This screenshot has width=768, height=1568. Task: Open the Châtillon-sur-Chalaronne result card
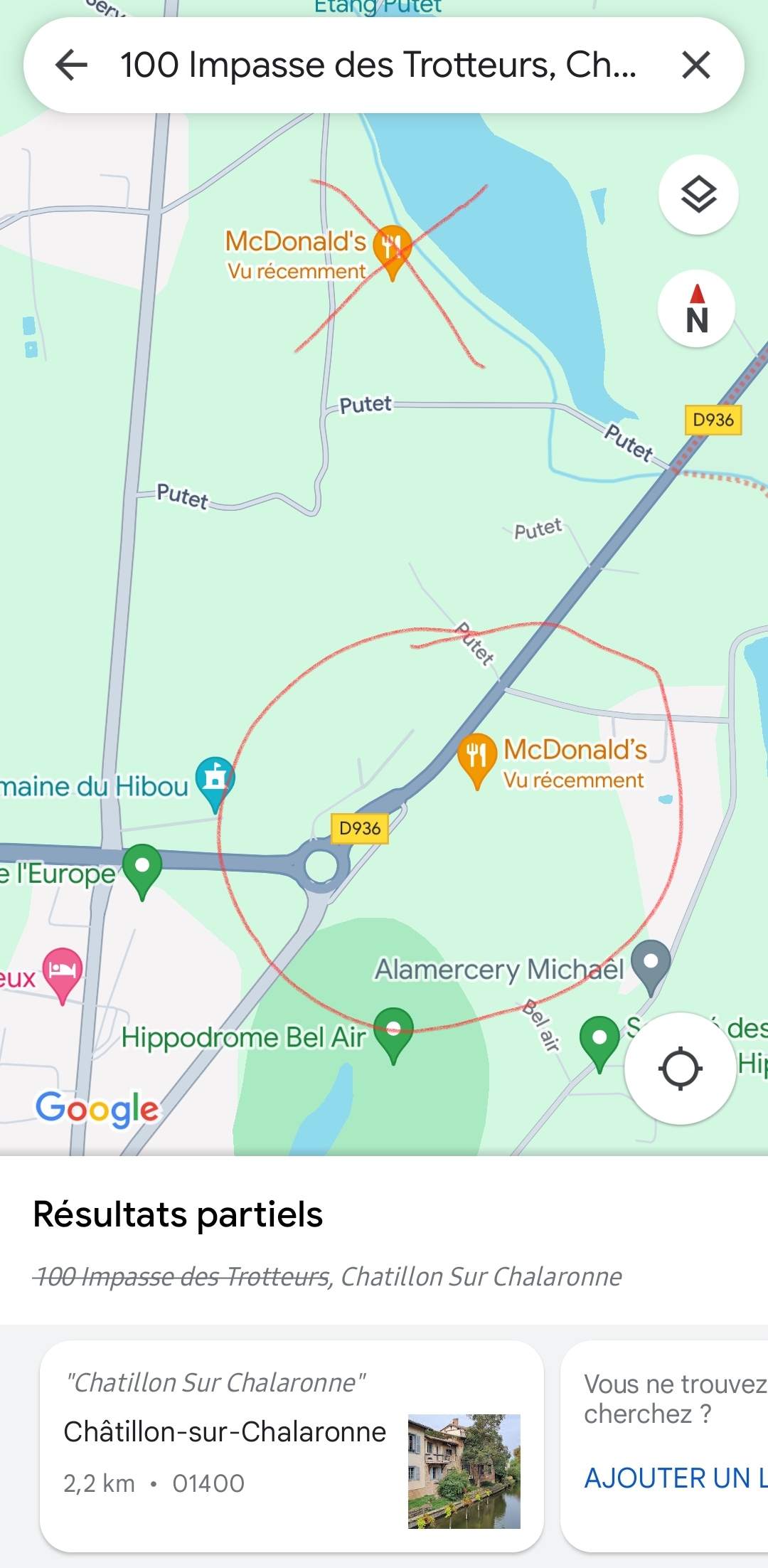292,1446
